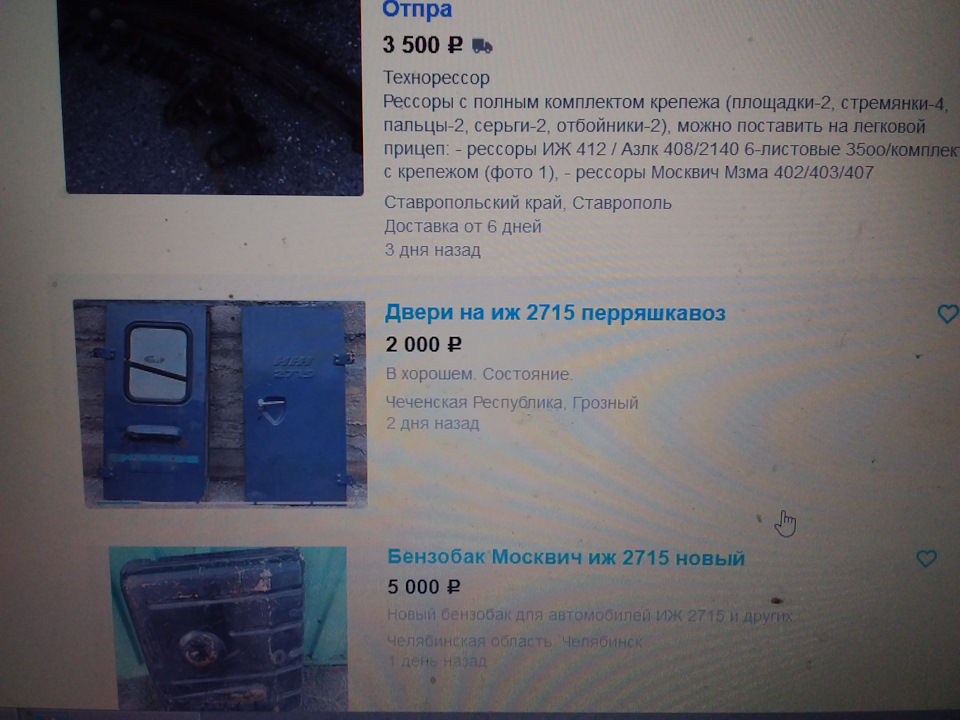Screen dimensions: 960x720
Task: Favorite the Бензобак Москвич listing
Action: [926, 558]
